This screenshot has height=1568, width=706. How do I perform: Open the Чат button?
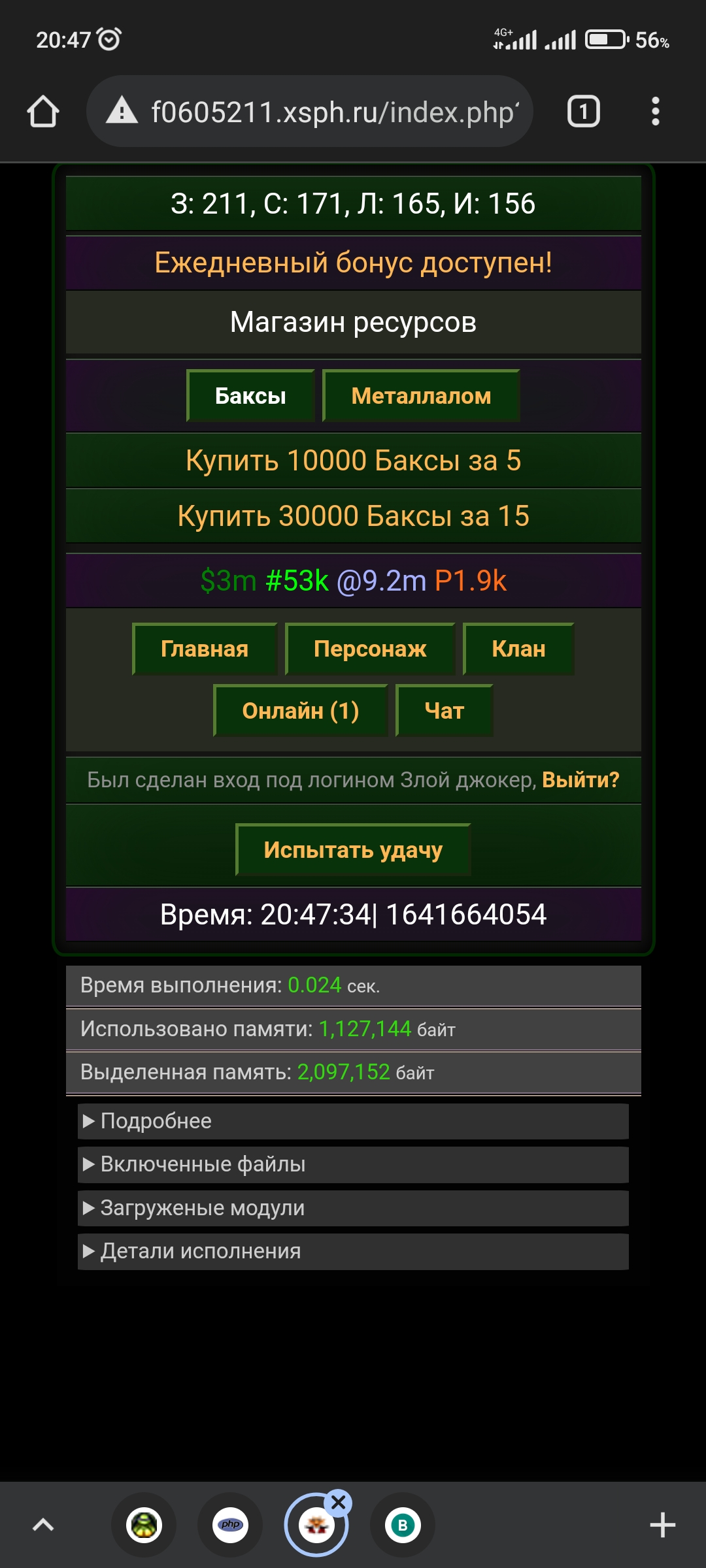445,711
